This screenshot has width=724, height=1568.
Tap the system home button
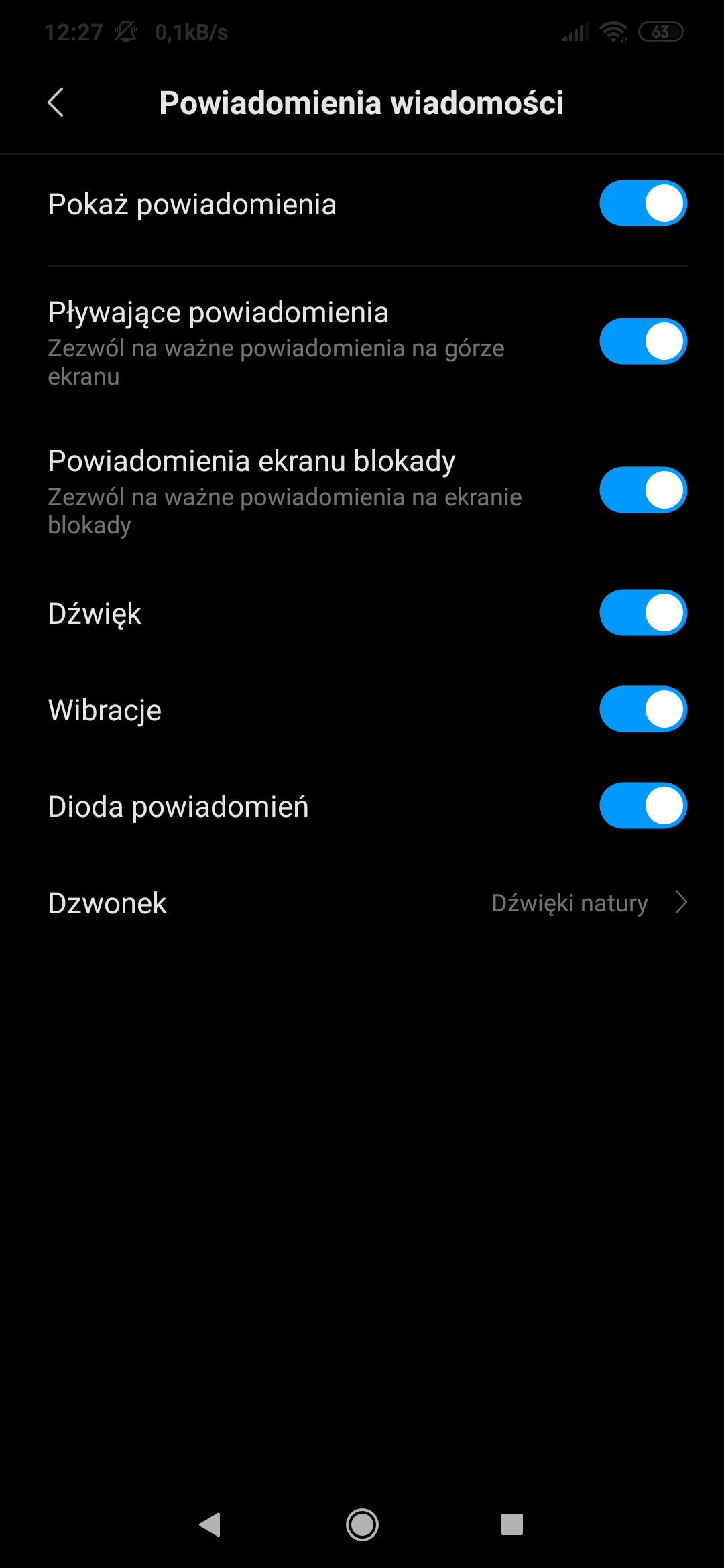pyautogui.click(x=362, y=1524)
